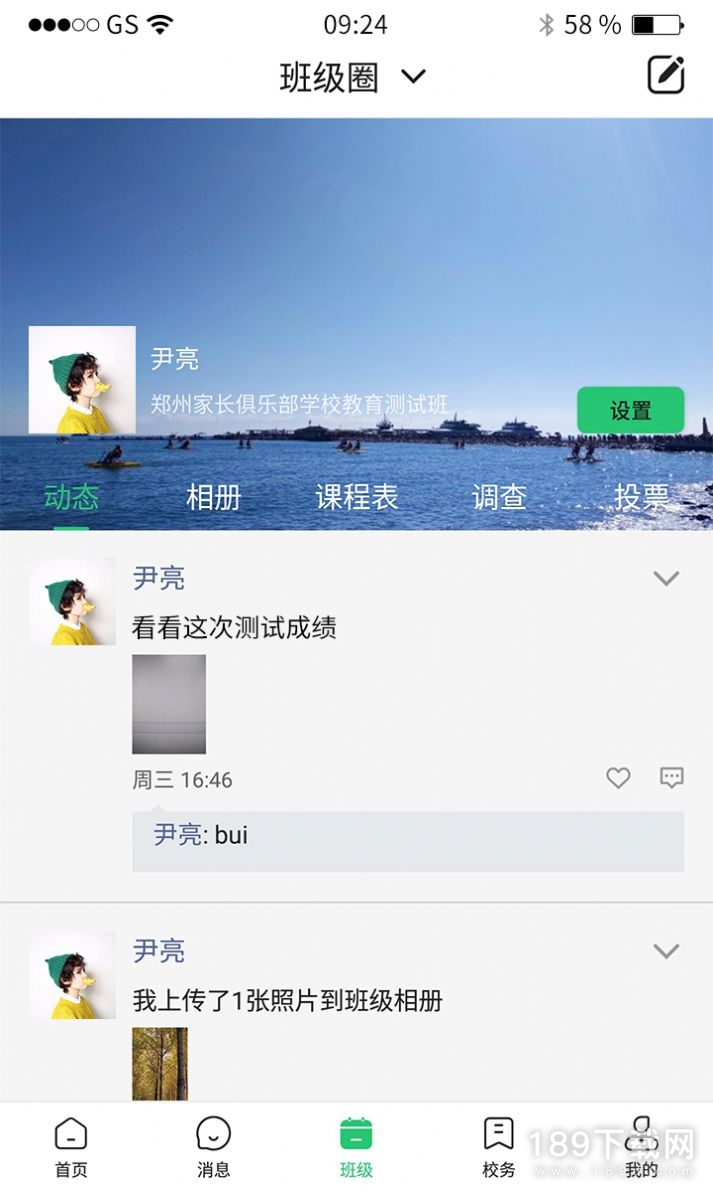Open the 消息 tab
The width and height of the screenshot is (713, 1193).
(x=213, y=1147)
